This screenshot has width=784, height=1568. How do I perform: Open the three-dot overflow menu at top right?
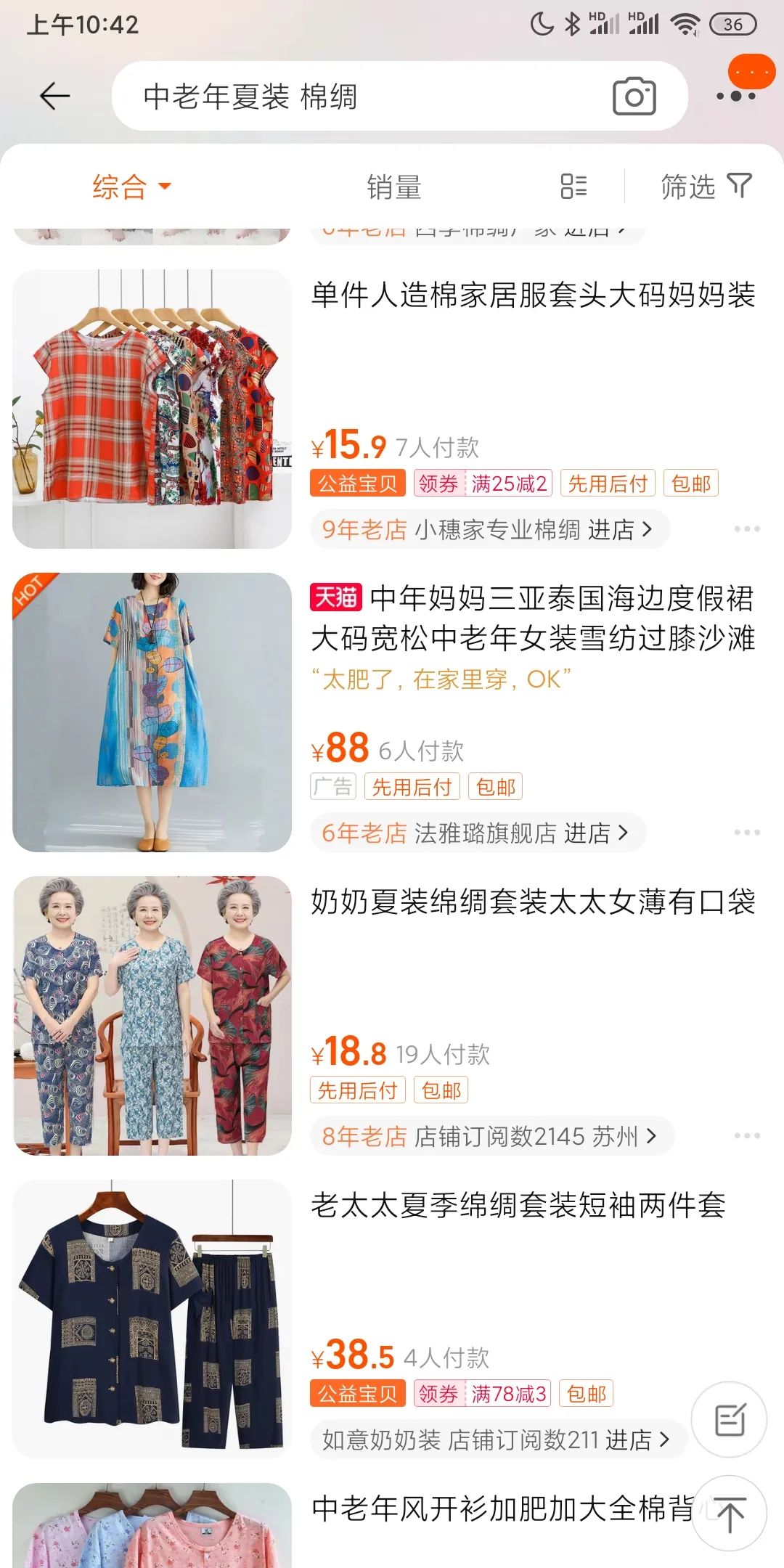point(736,96)
